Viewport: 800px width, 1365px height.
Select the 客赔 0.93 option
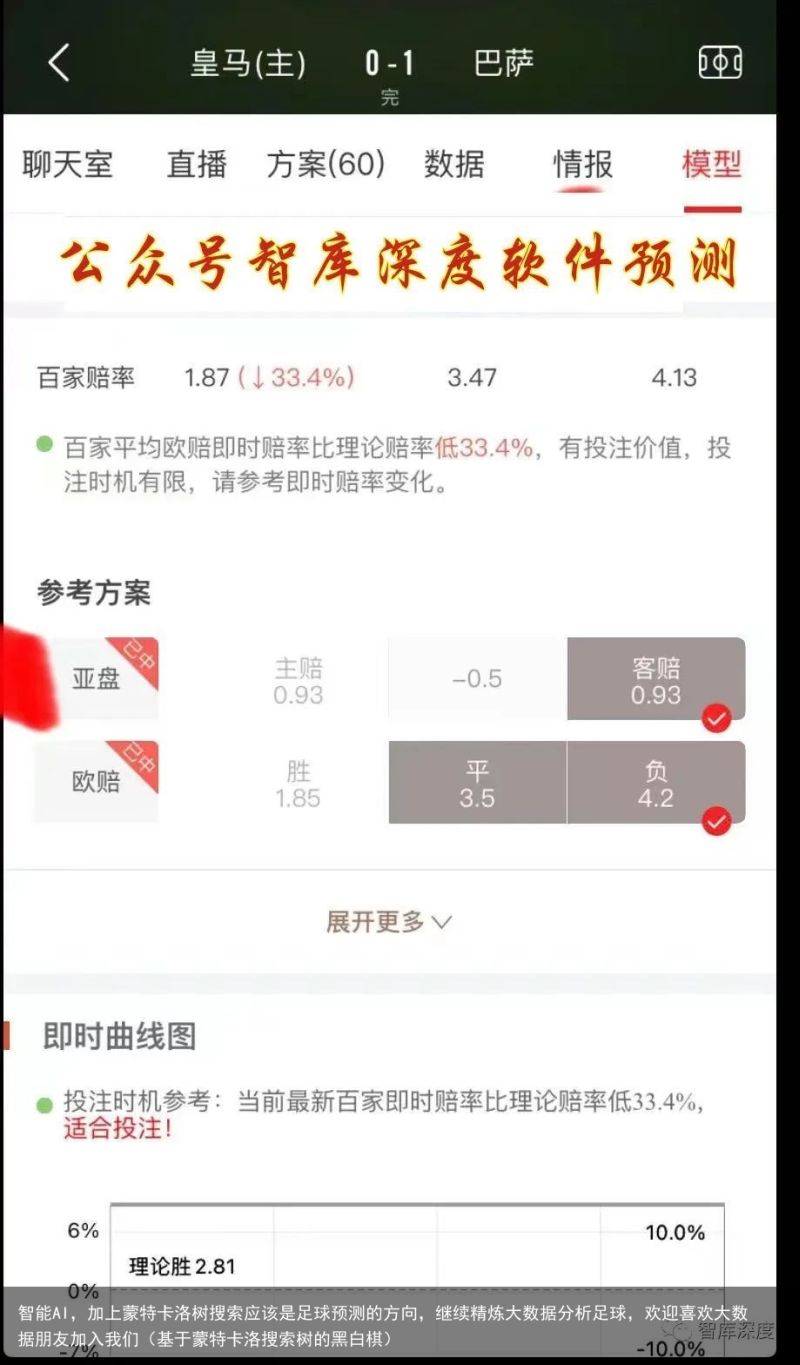[656, 680]
